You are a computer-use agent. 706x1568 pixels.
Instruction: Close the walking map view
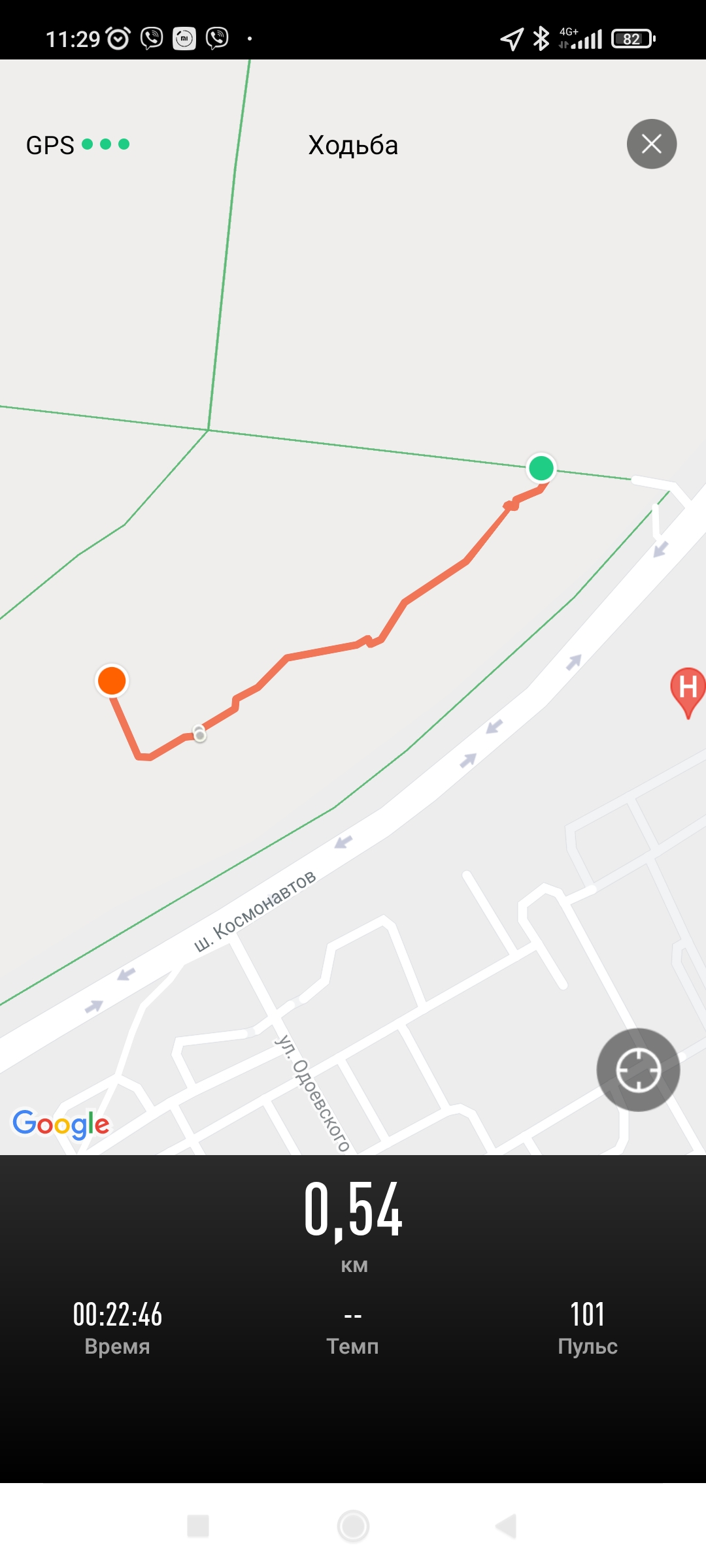click(x=651, y=144)
